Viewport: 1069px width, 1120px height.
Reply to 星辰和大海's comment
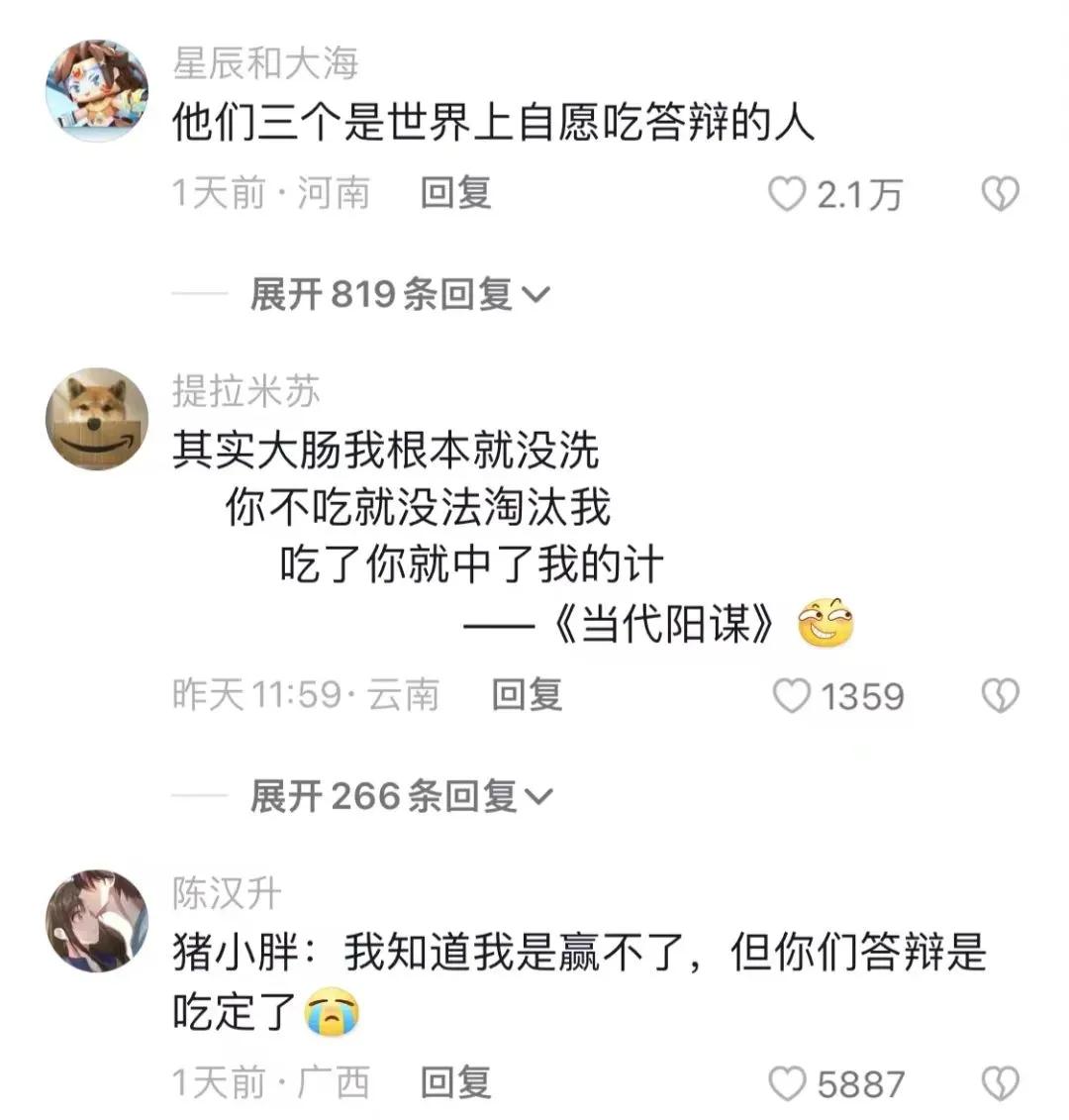tap(455, 193)
